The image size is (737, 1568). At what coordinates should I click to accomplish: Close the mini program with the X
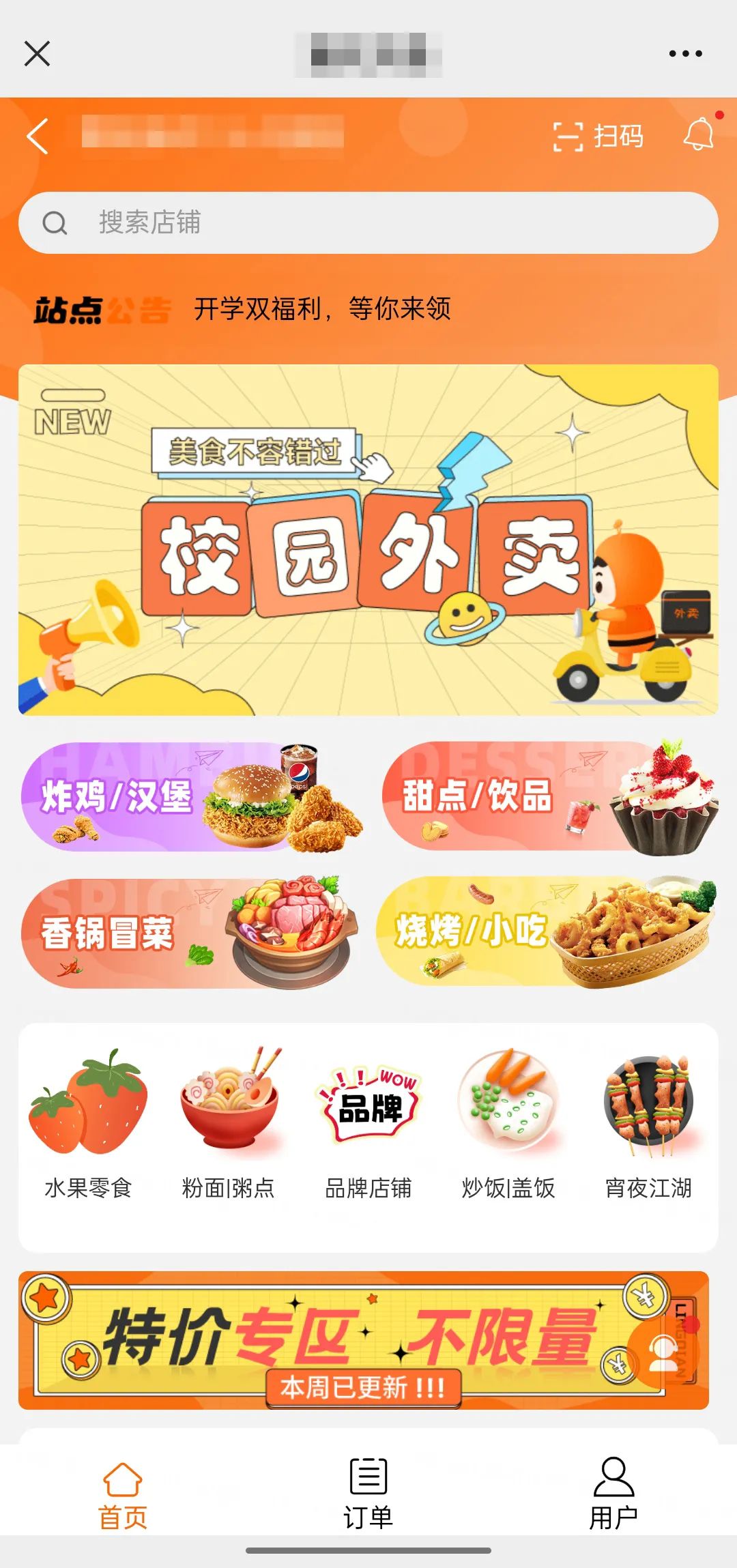37,53
